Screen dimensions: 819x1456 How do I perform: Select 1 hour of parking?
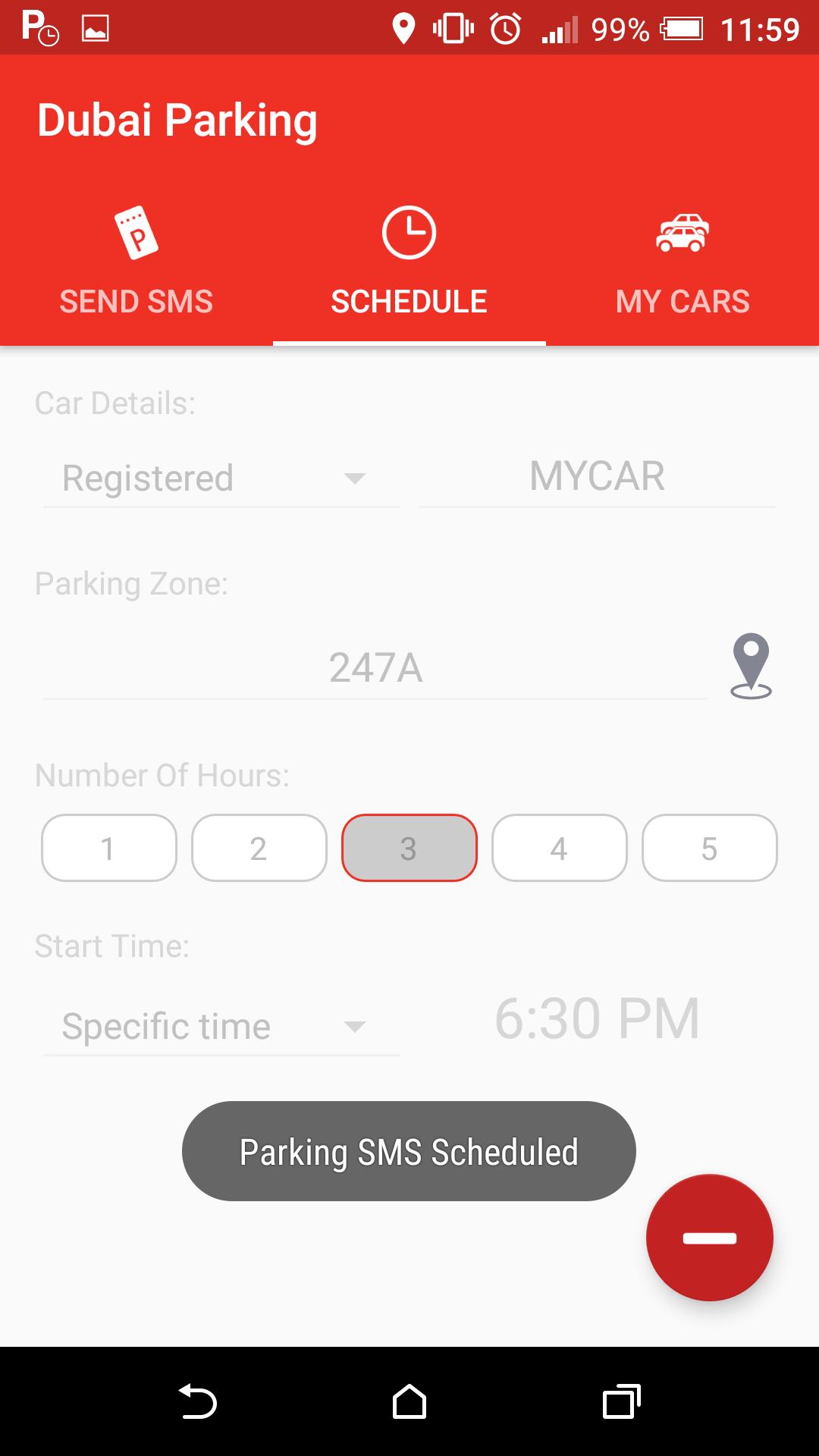tap(108, 848)
